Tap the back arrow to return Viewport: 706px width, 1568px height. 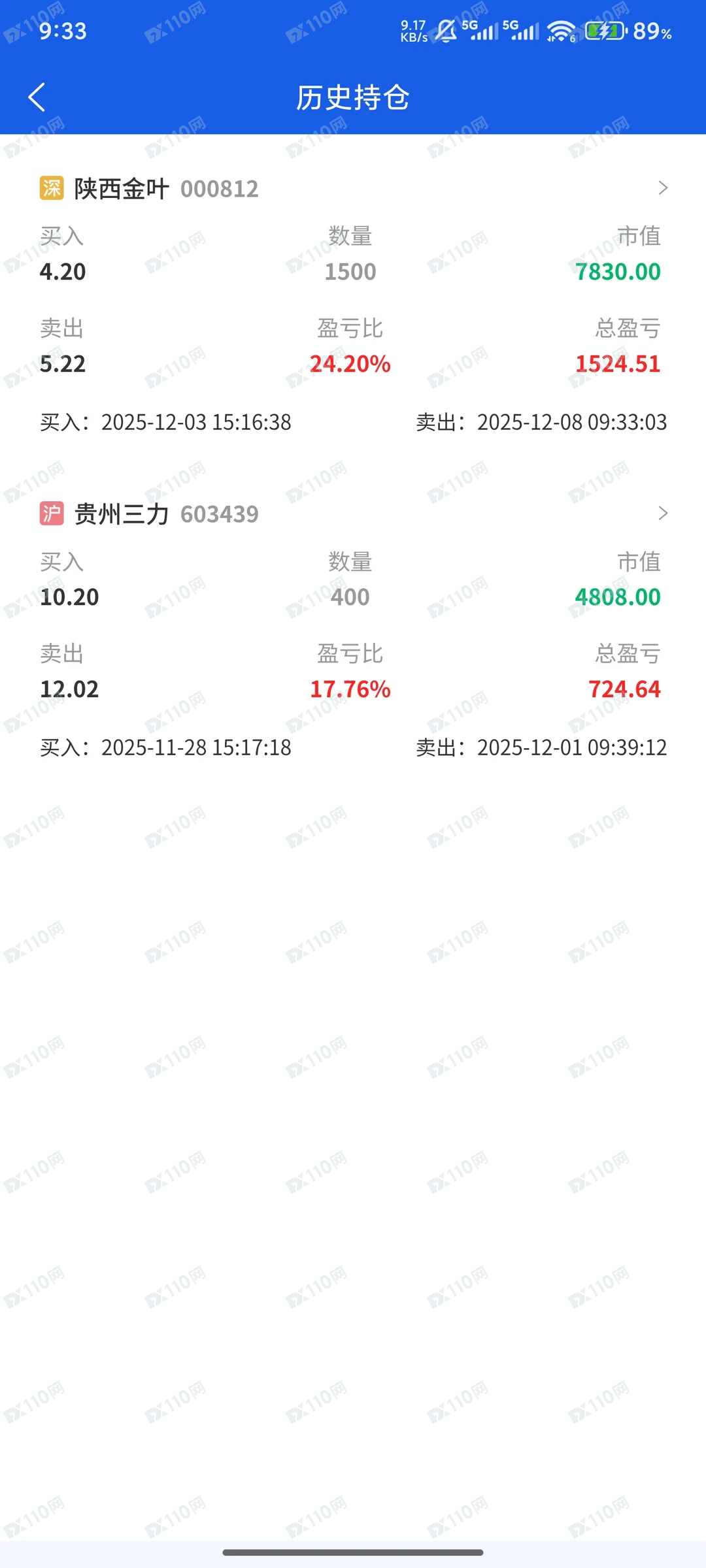tap(37, 97)
